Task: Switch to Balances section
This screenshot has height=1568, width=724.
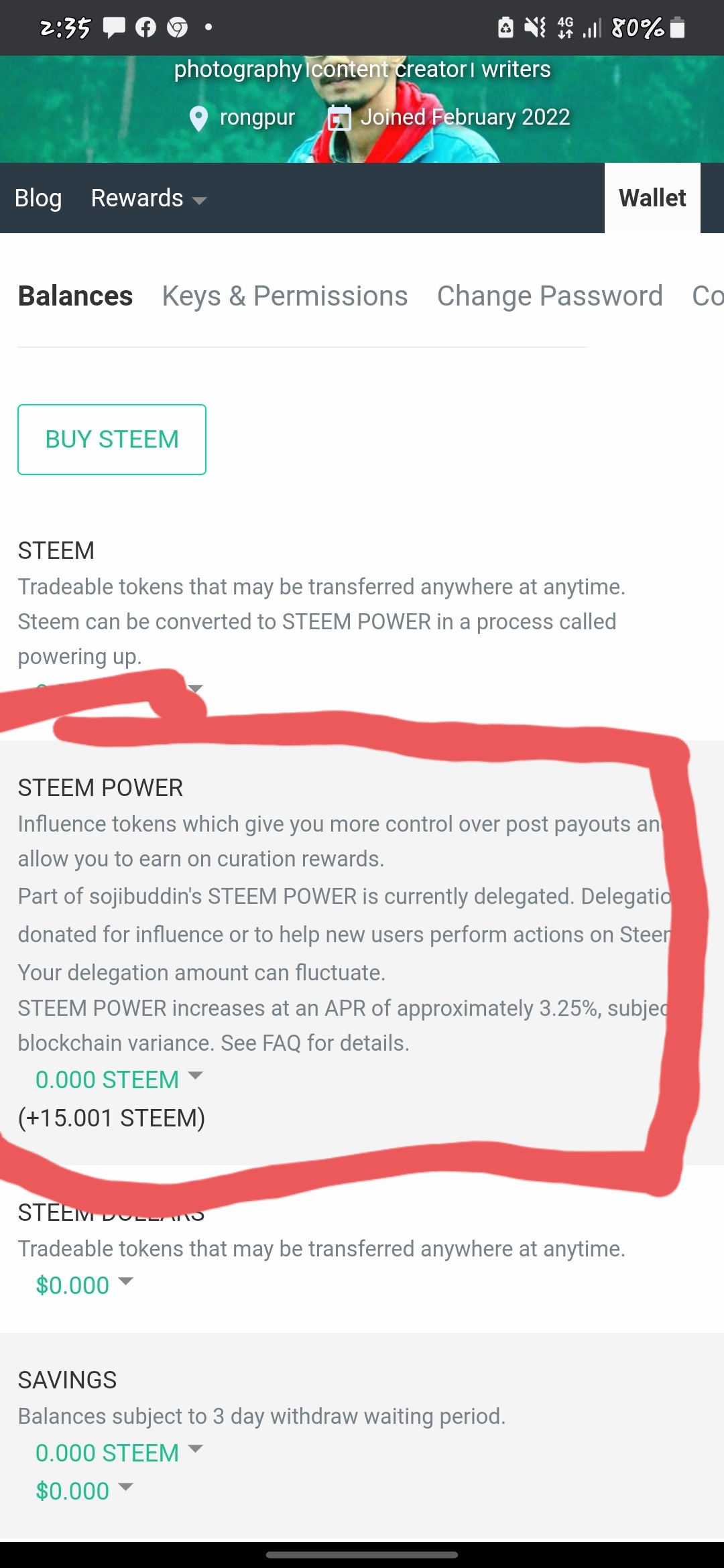Action: pos(75,296)
